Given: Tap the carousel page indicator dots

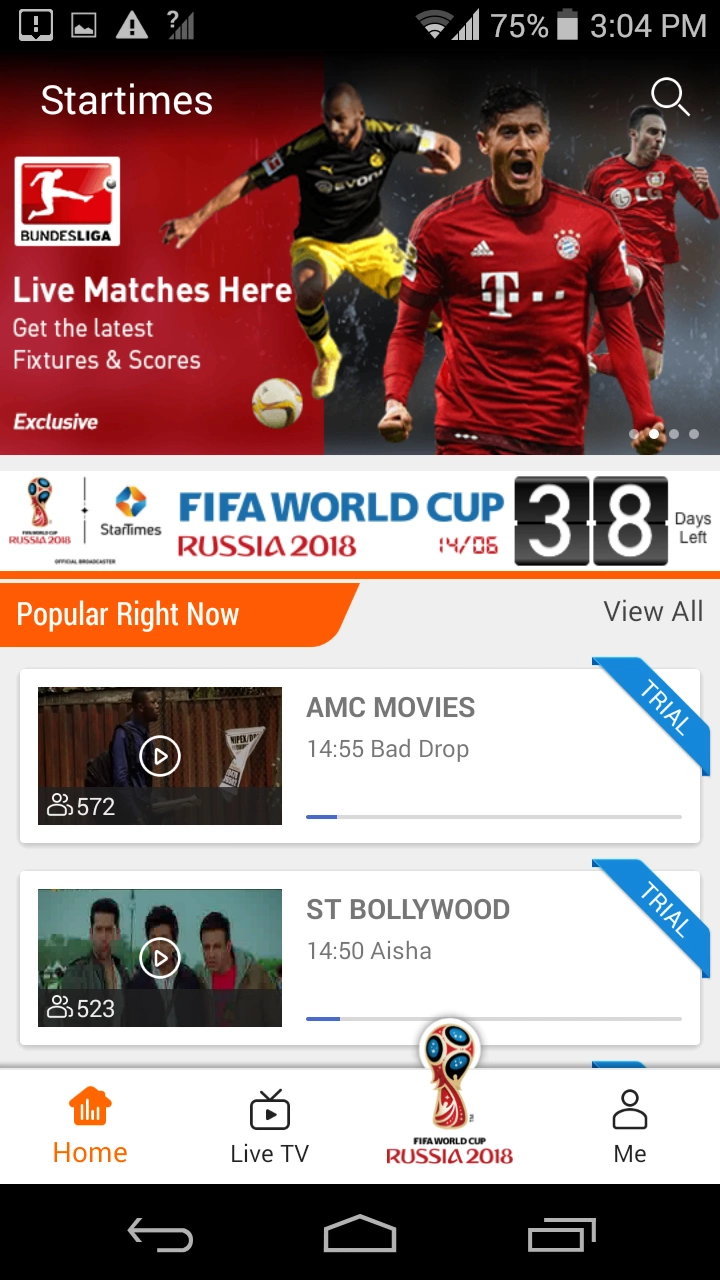Looking at the screenshot, I should click(664, 434).
